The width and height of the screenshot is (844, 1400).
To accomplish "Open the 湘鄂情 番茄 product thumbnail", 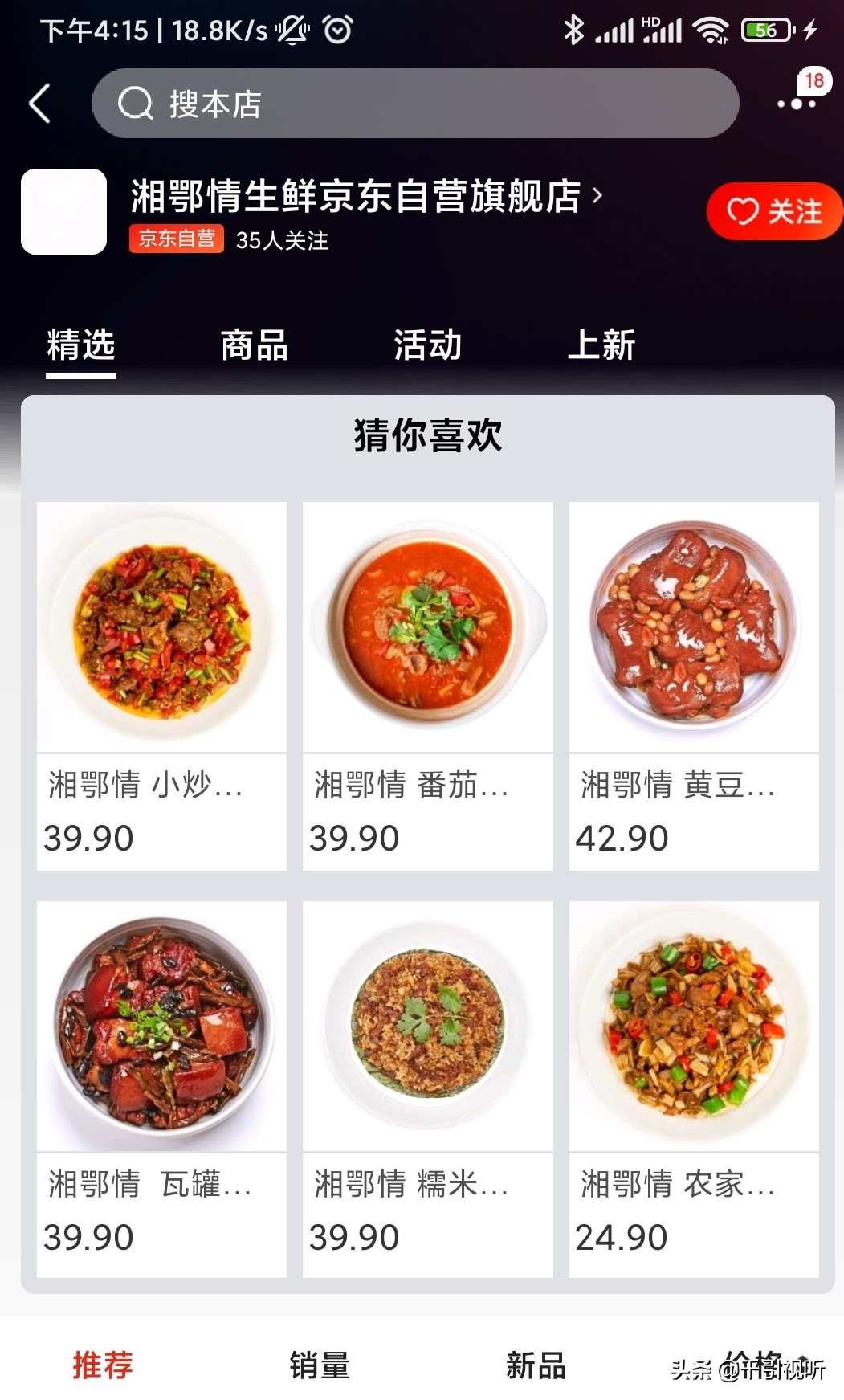I will 426,626.
